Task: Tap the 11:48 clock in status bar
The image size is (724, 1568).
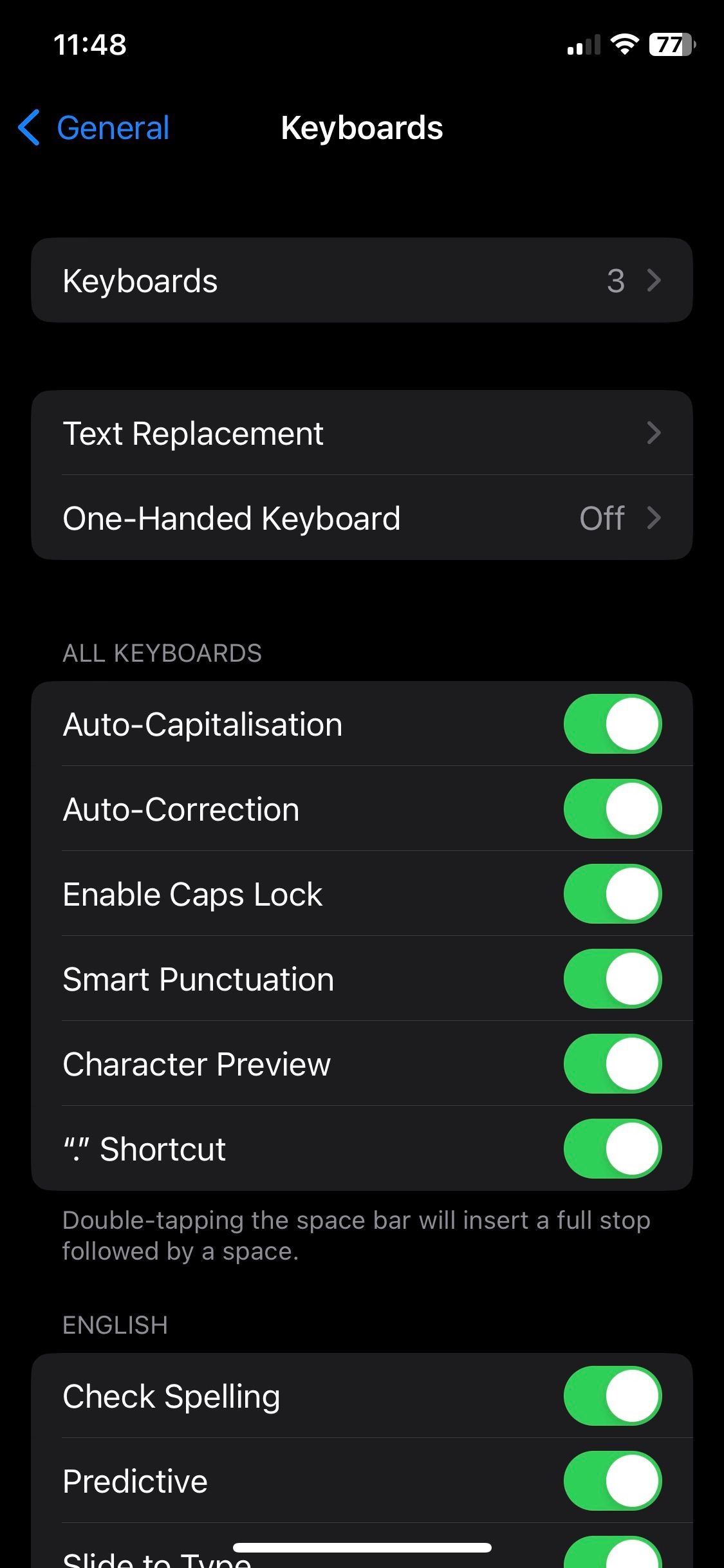Action: click(x=90, y=44)
